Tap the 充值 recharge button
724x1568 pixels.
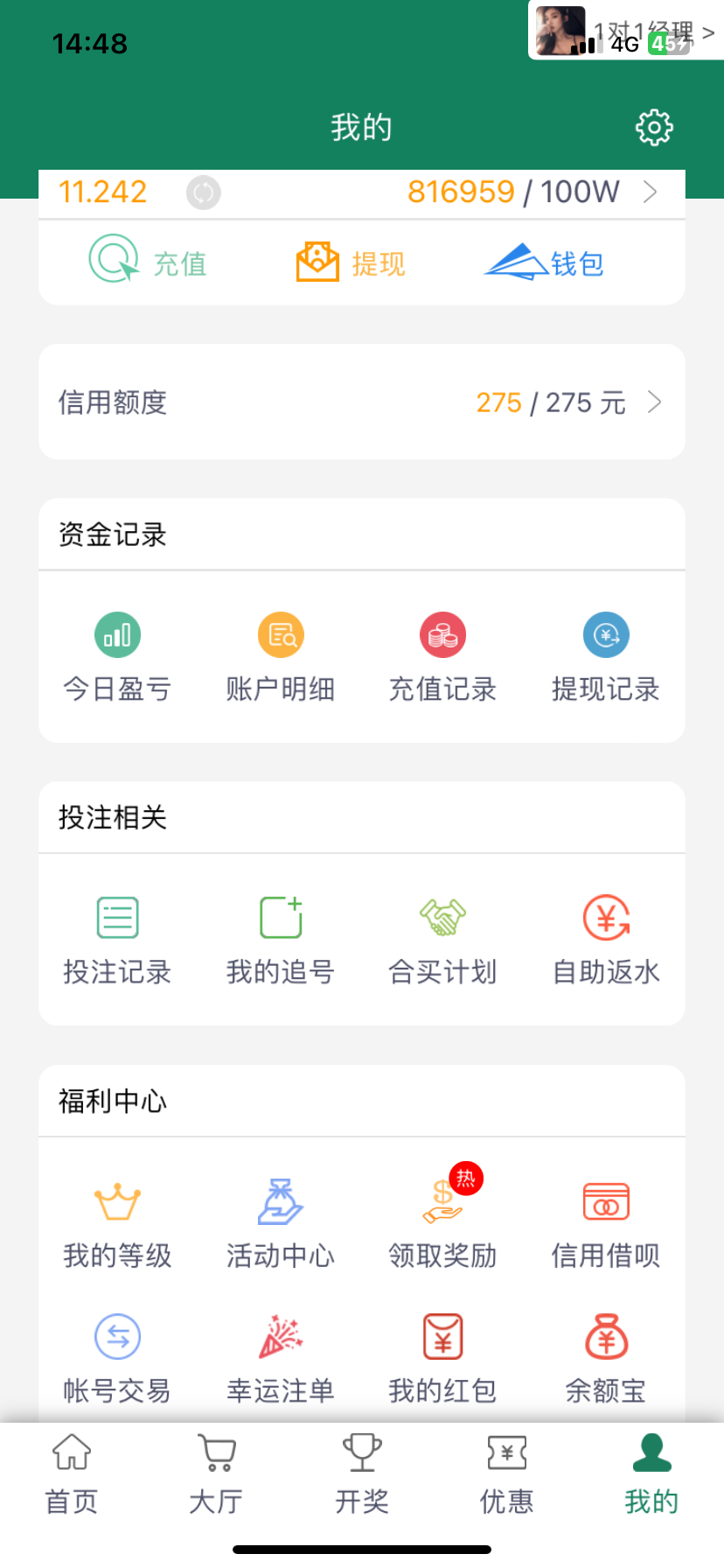click(147, 262)
